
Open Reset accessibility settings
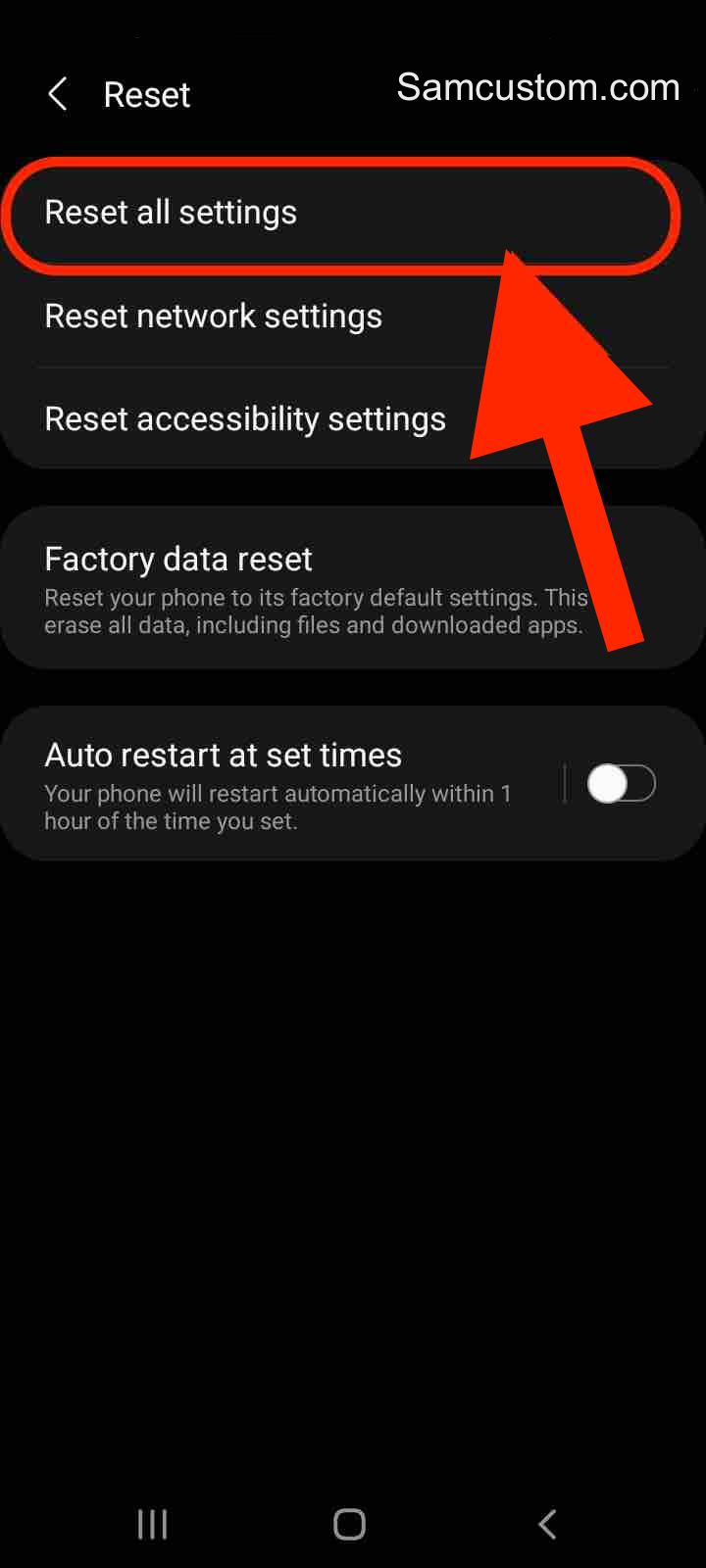click(x=353, y=418)
